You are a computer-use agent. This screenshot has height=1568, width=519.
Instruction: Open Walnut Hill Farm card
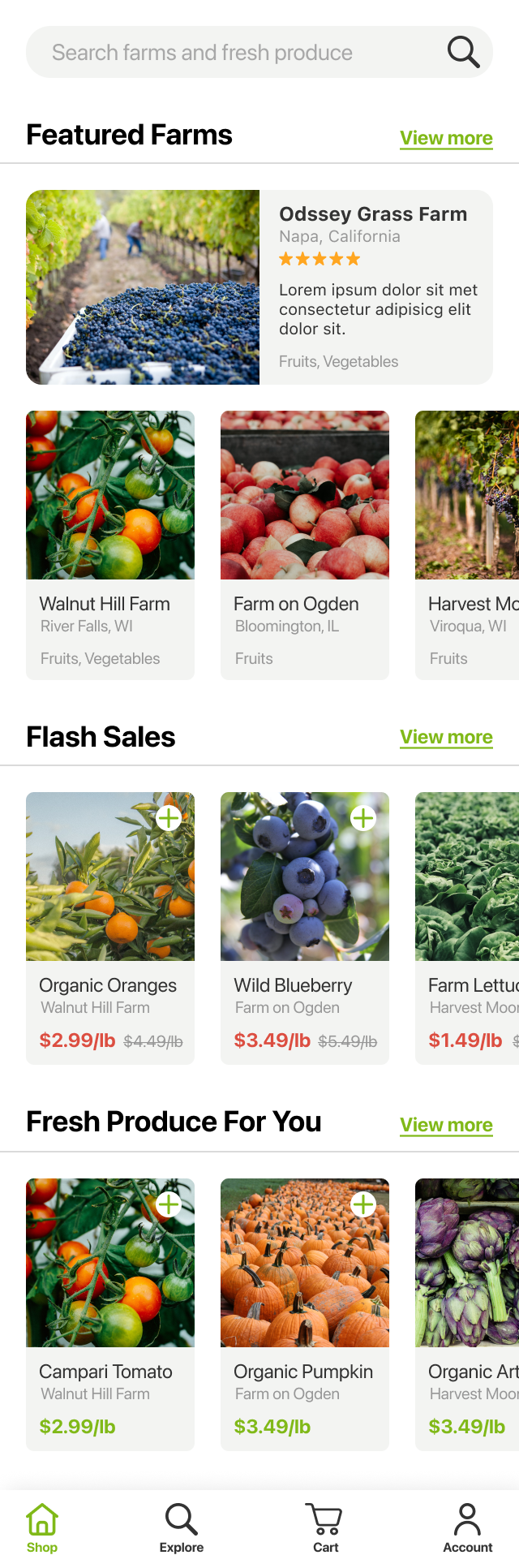[110, 545]
